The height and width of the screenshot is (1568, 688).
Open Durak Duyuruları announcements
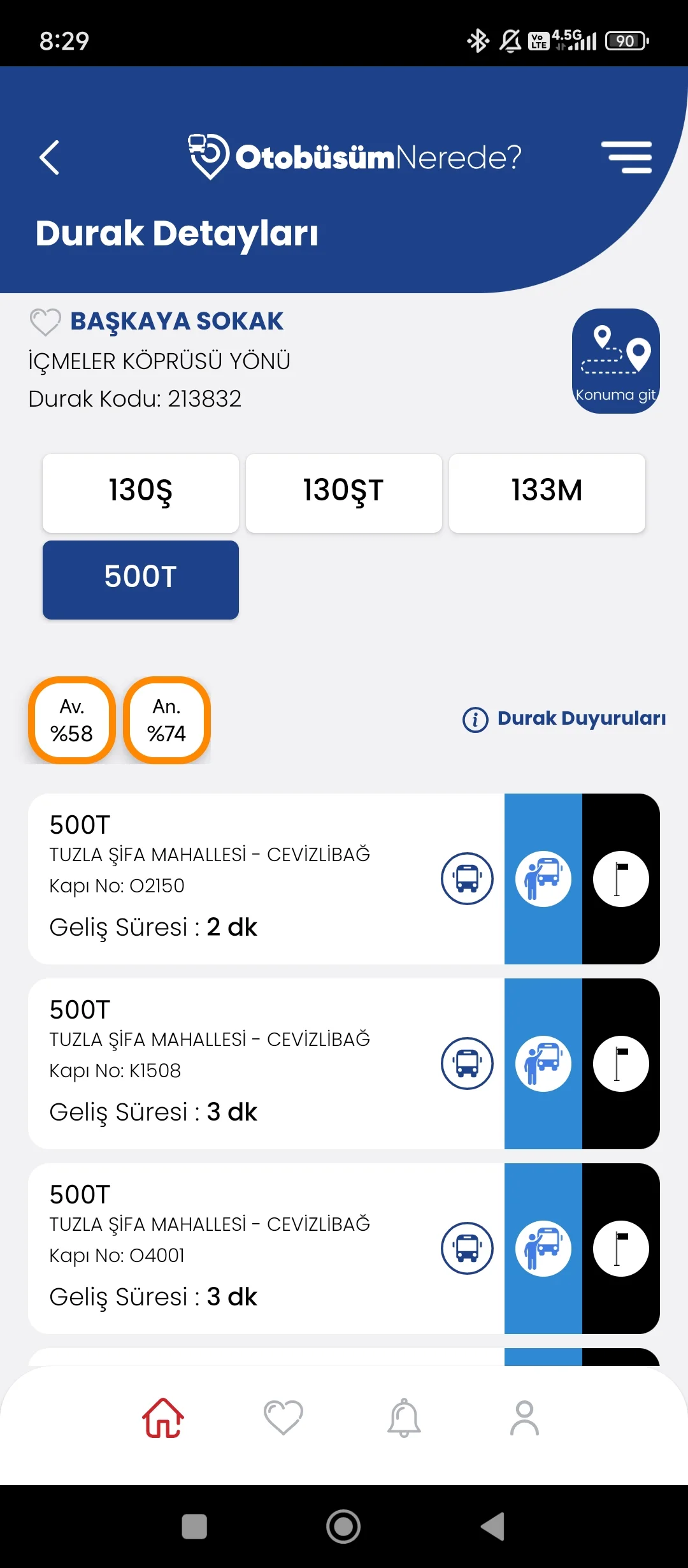point(581,719)
